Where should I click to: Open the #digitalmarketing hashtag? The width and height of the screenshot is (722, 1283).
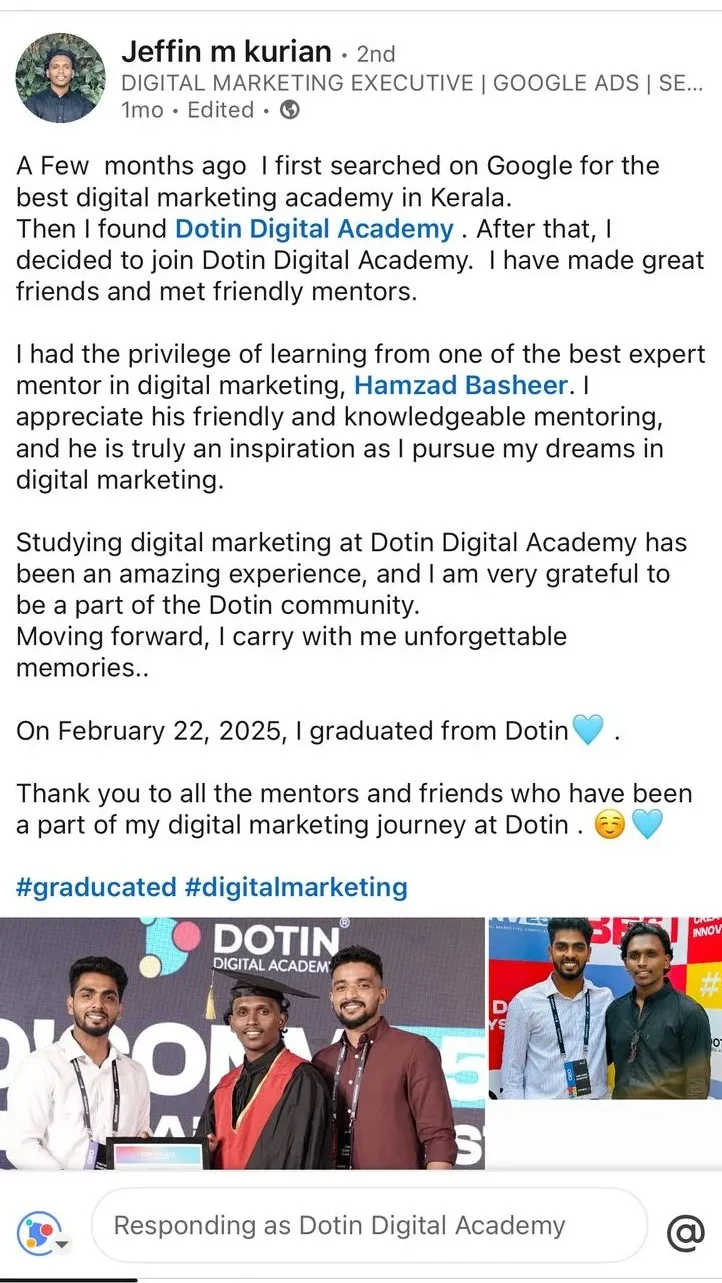[x=297, y=887]
